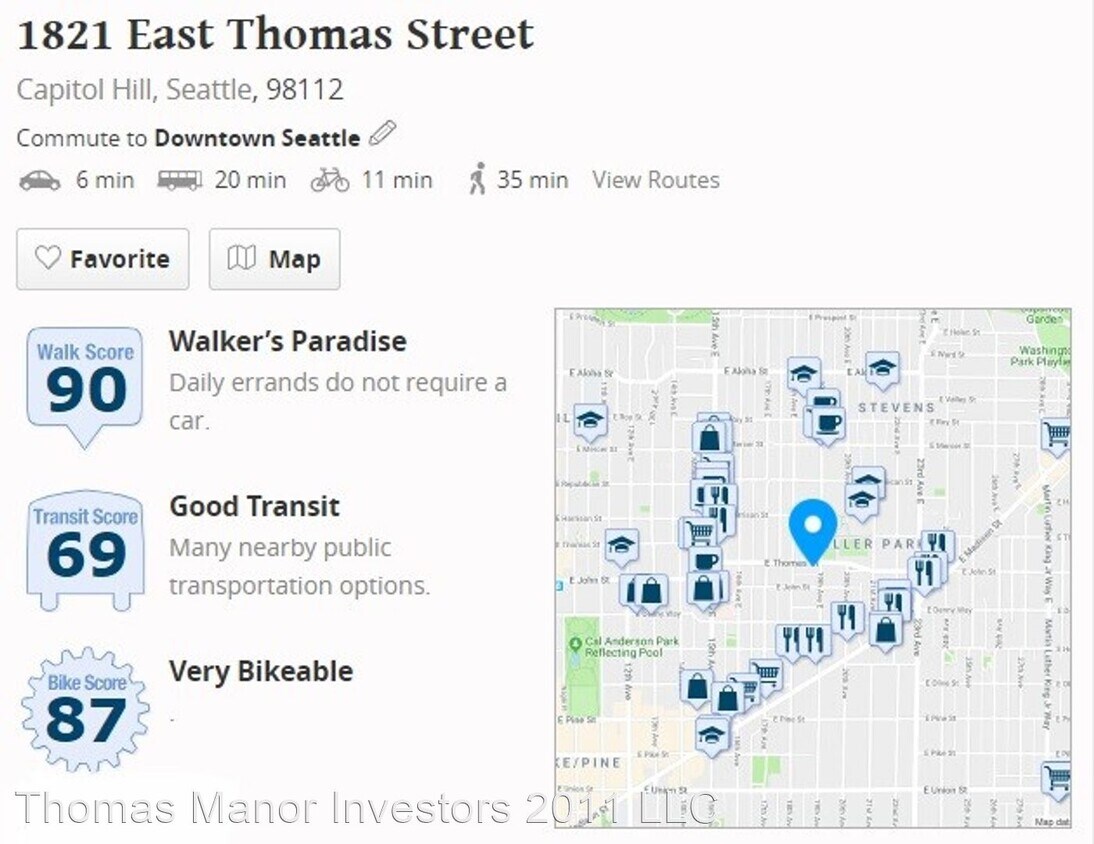This screenshot has height=844, width=1094.
Task: Open the Map button
Action: pyautogui.click(x=274, y=259)
